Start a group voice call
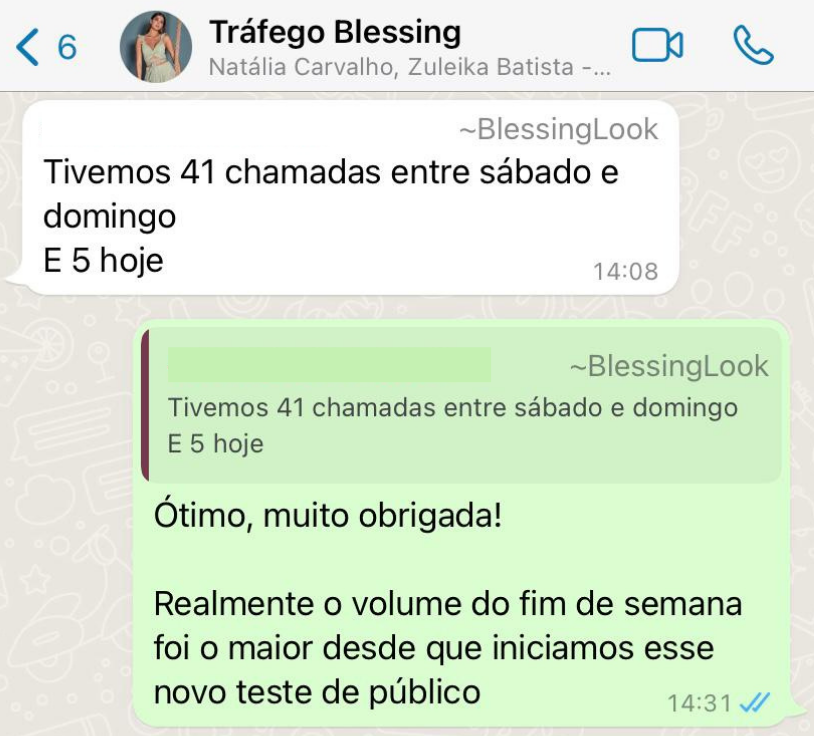Screen dimensions: 814x736 click(x=752, y=45)
